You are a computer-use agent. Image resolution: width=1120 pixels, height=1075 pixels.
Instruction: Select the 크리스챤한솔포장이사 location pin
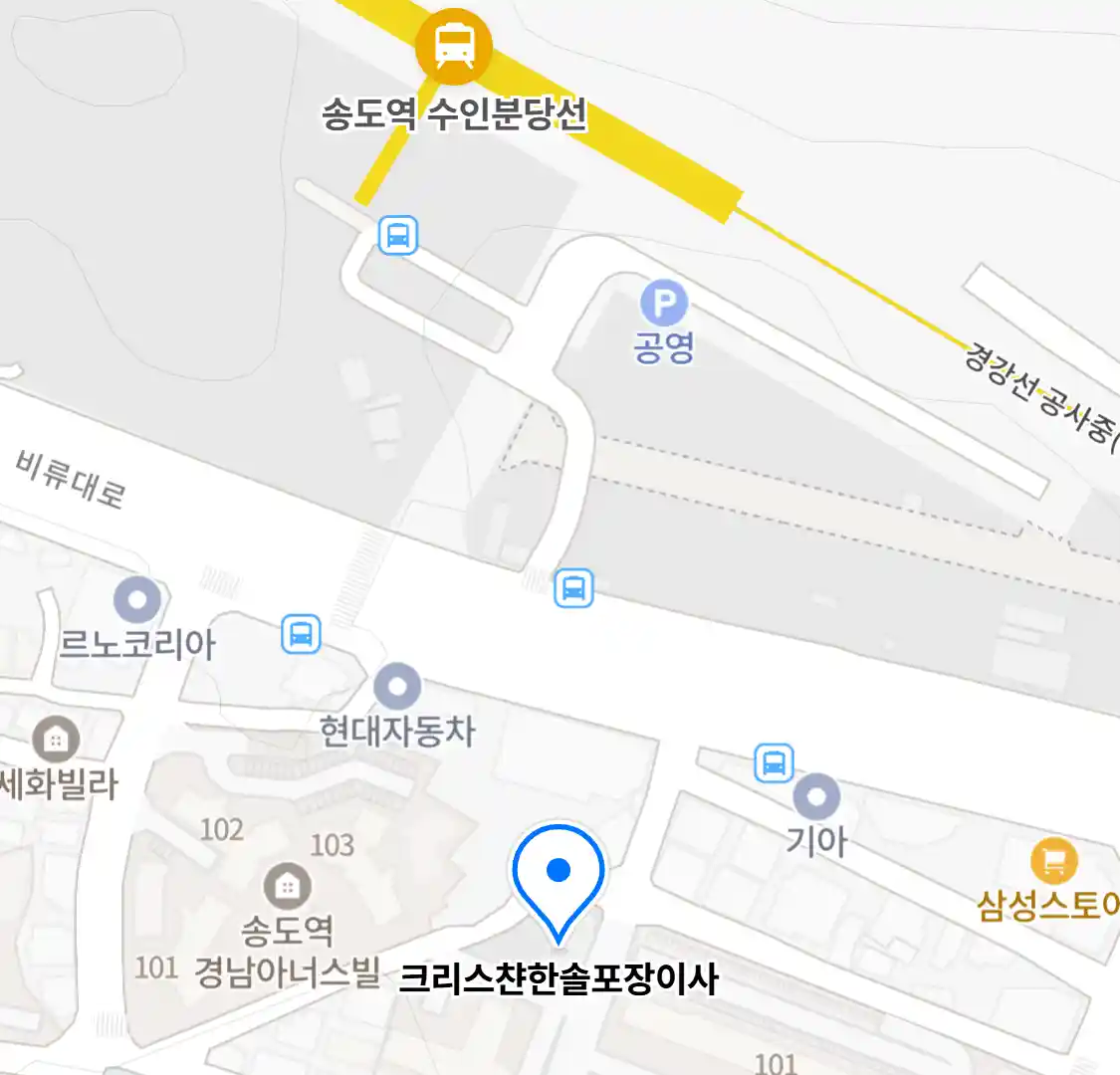[559, 874]
